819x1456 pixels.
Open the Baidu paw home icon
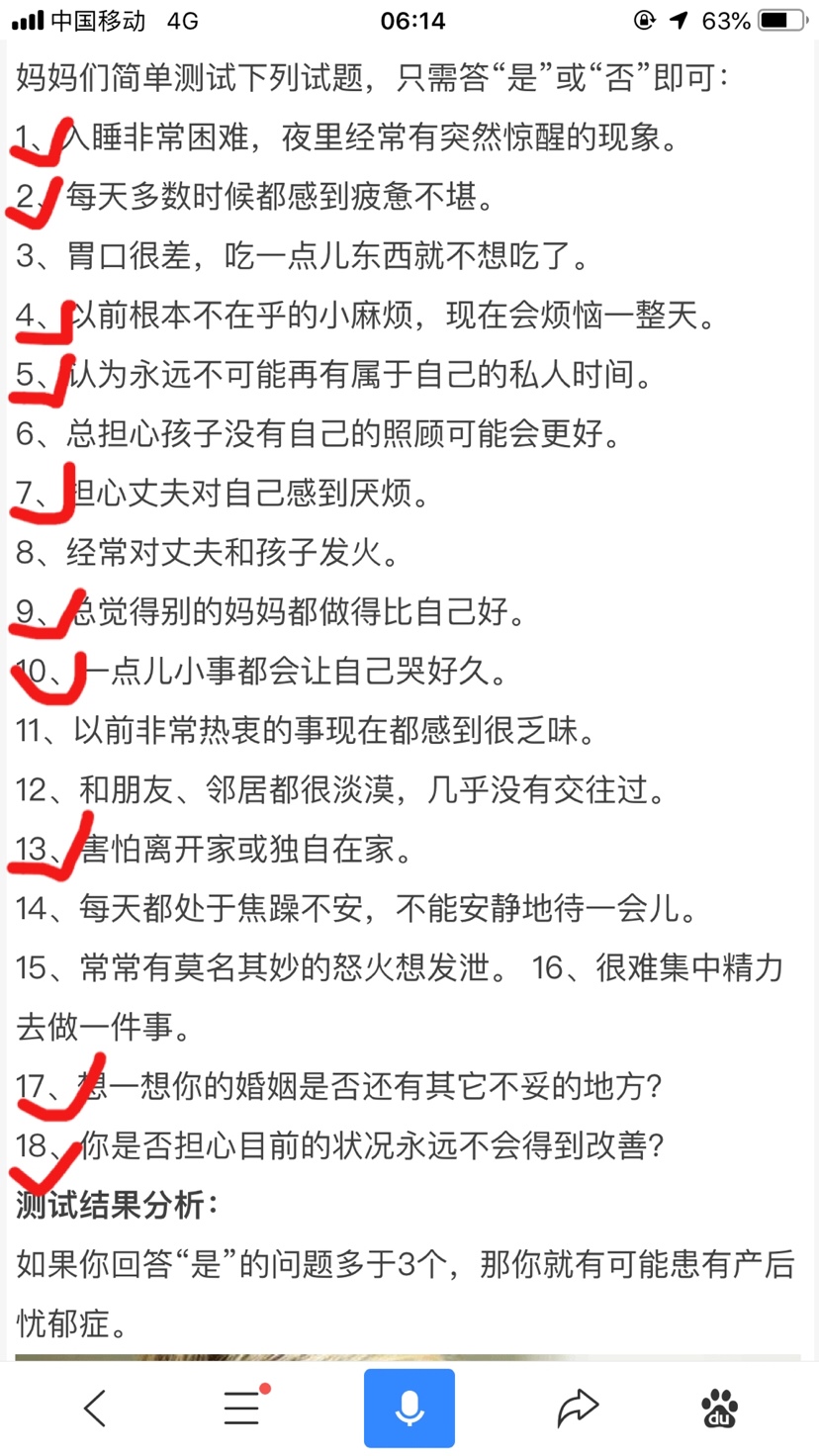point(719,1409)
